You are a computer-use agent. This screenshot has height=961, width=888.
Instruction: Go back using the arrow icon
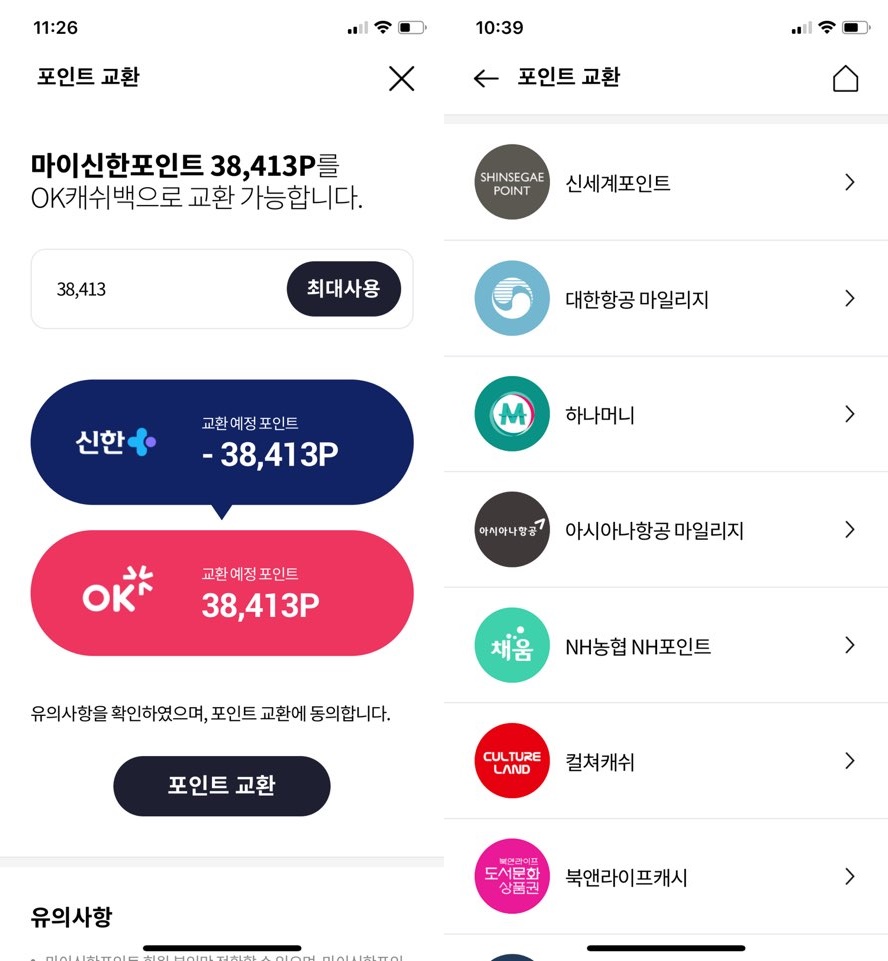point(486,78)
